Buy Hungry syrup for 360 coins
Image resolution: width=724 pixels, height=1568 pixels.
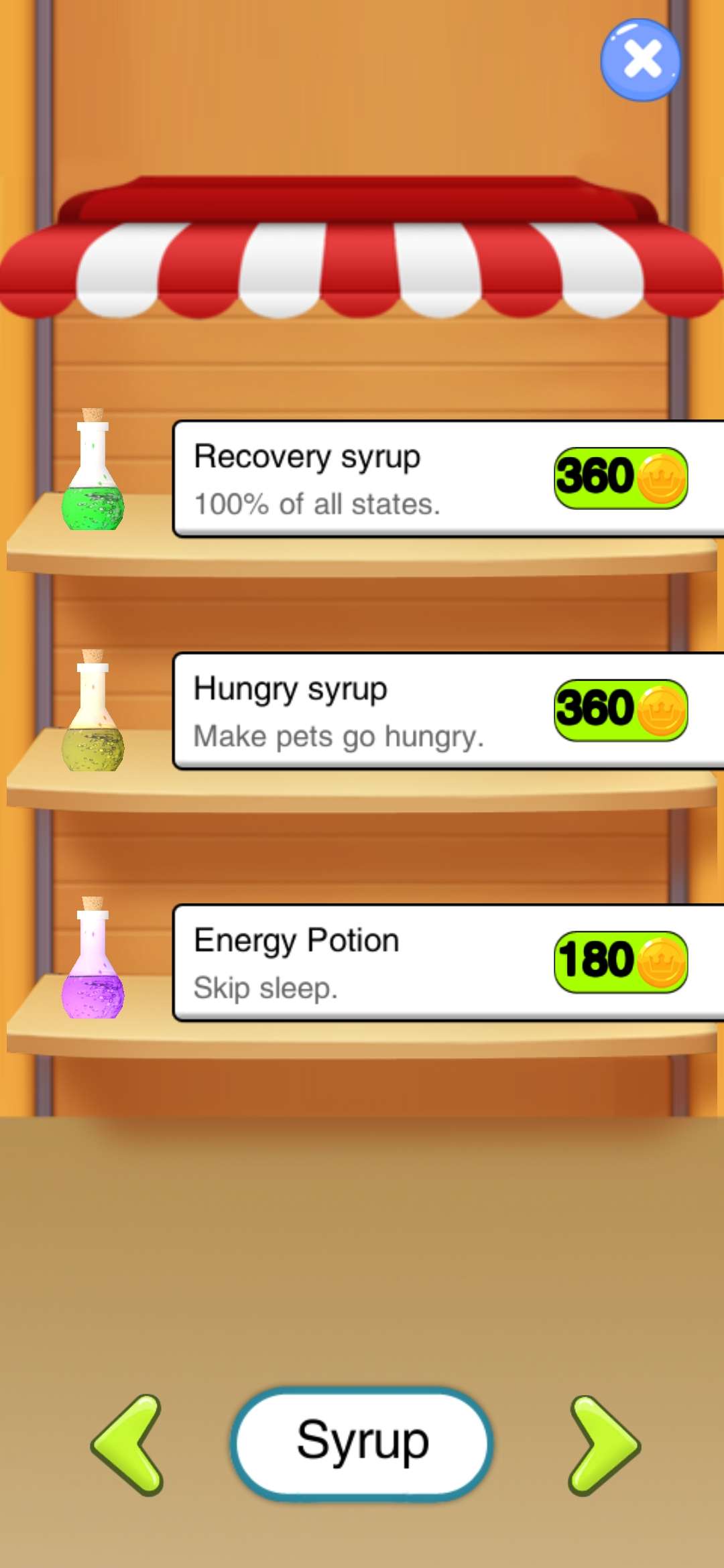[621, 710]
